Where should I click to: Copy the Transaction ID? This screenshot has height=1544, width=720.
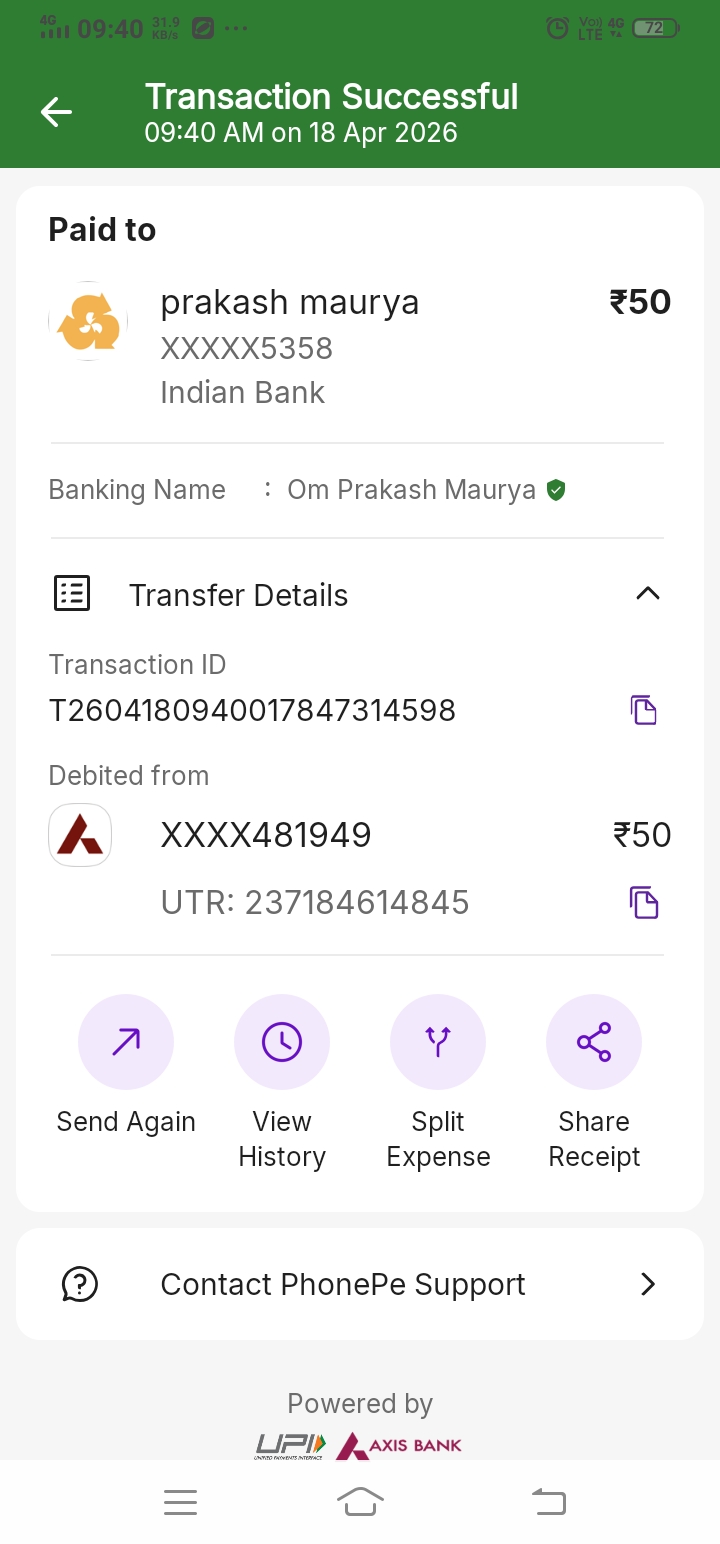[x=644, y=710]
